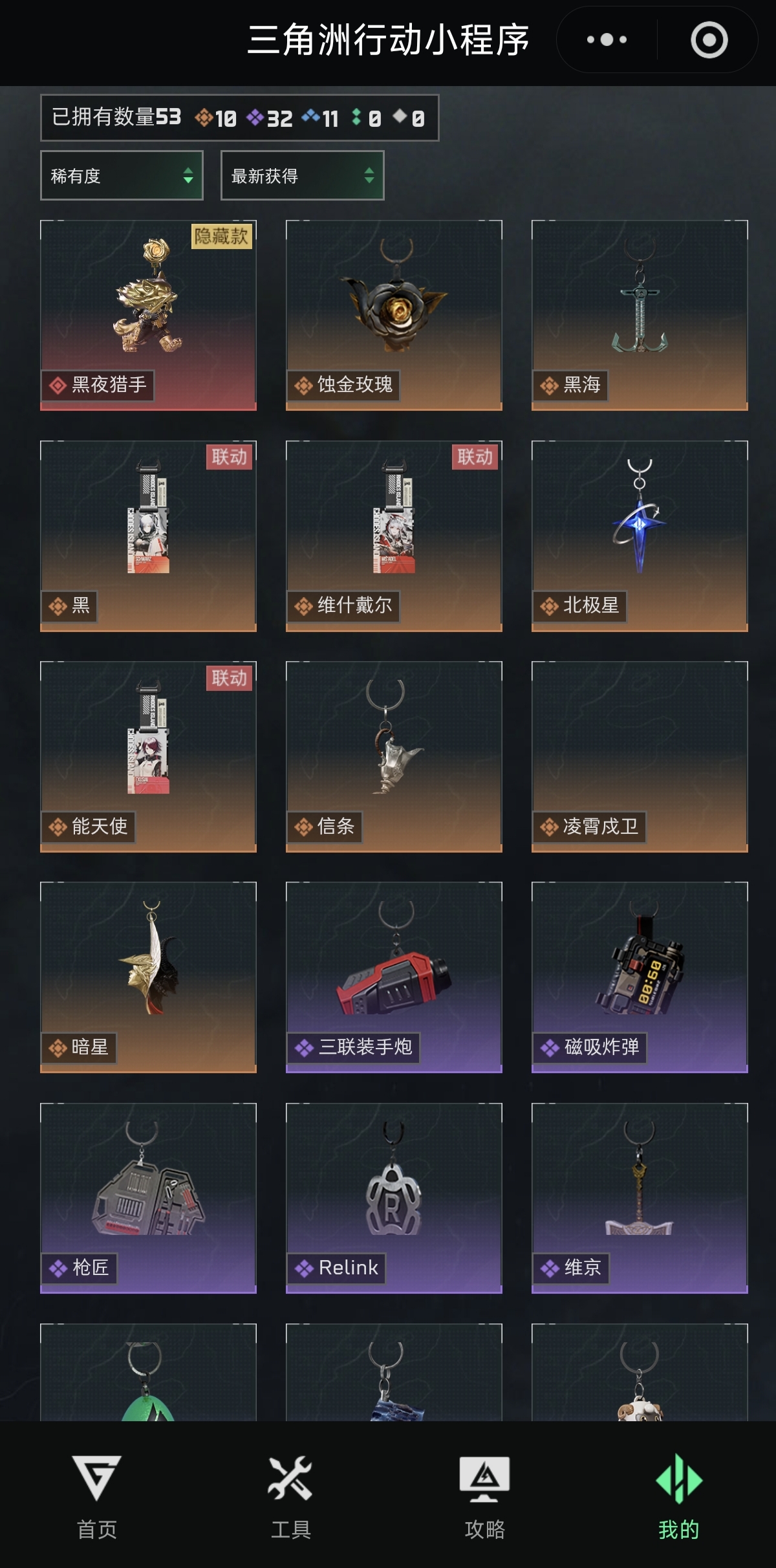View the 蚀金玫瑰 charm card
776x1568 pixels.
[x=394, y=315]
